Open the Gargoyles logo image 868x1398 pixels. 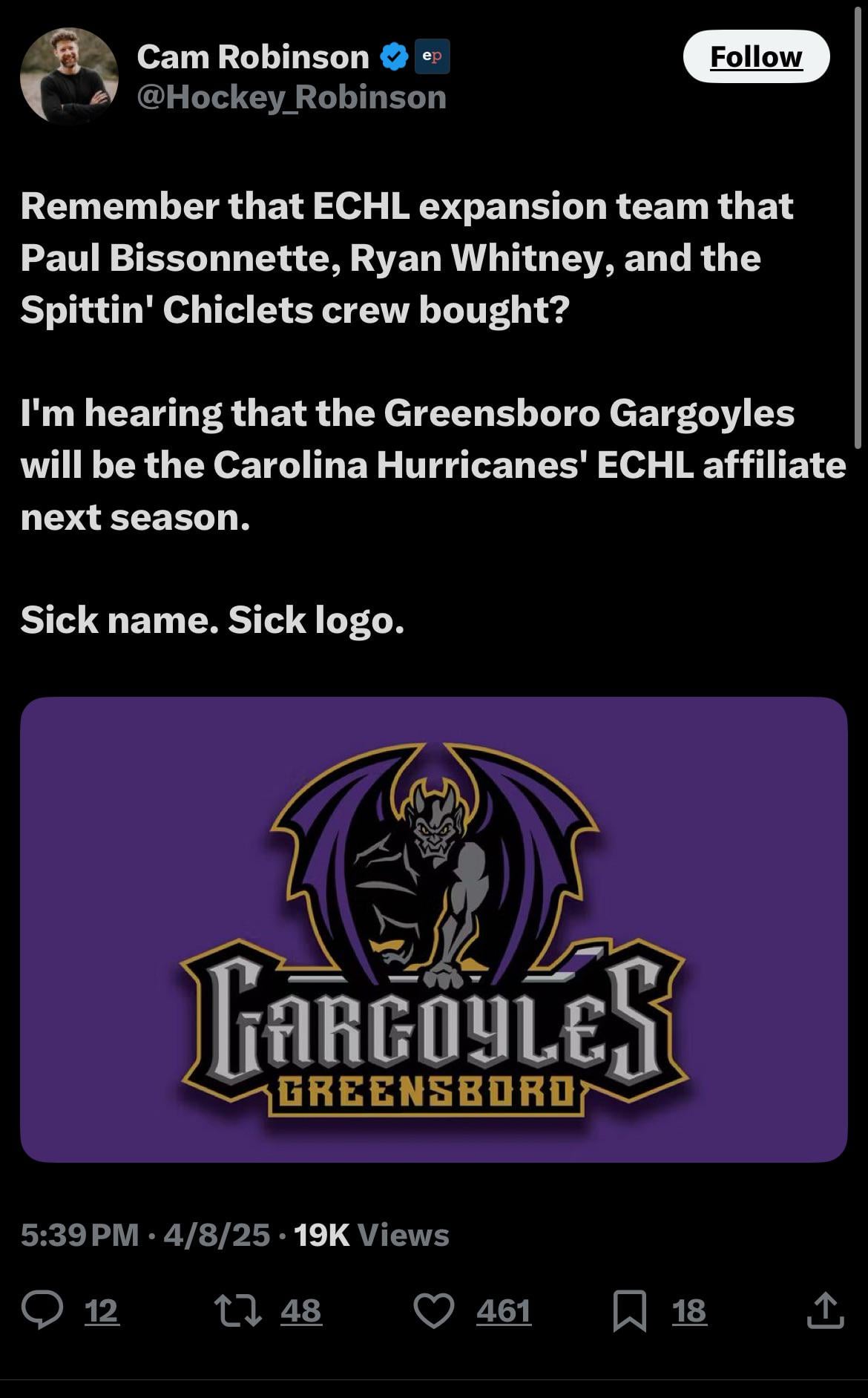click(433, 929)
